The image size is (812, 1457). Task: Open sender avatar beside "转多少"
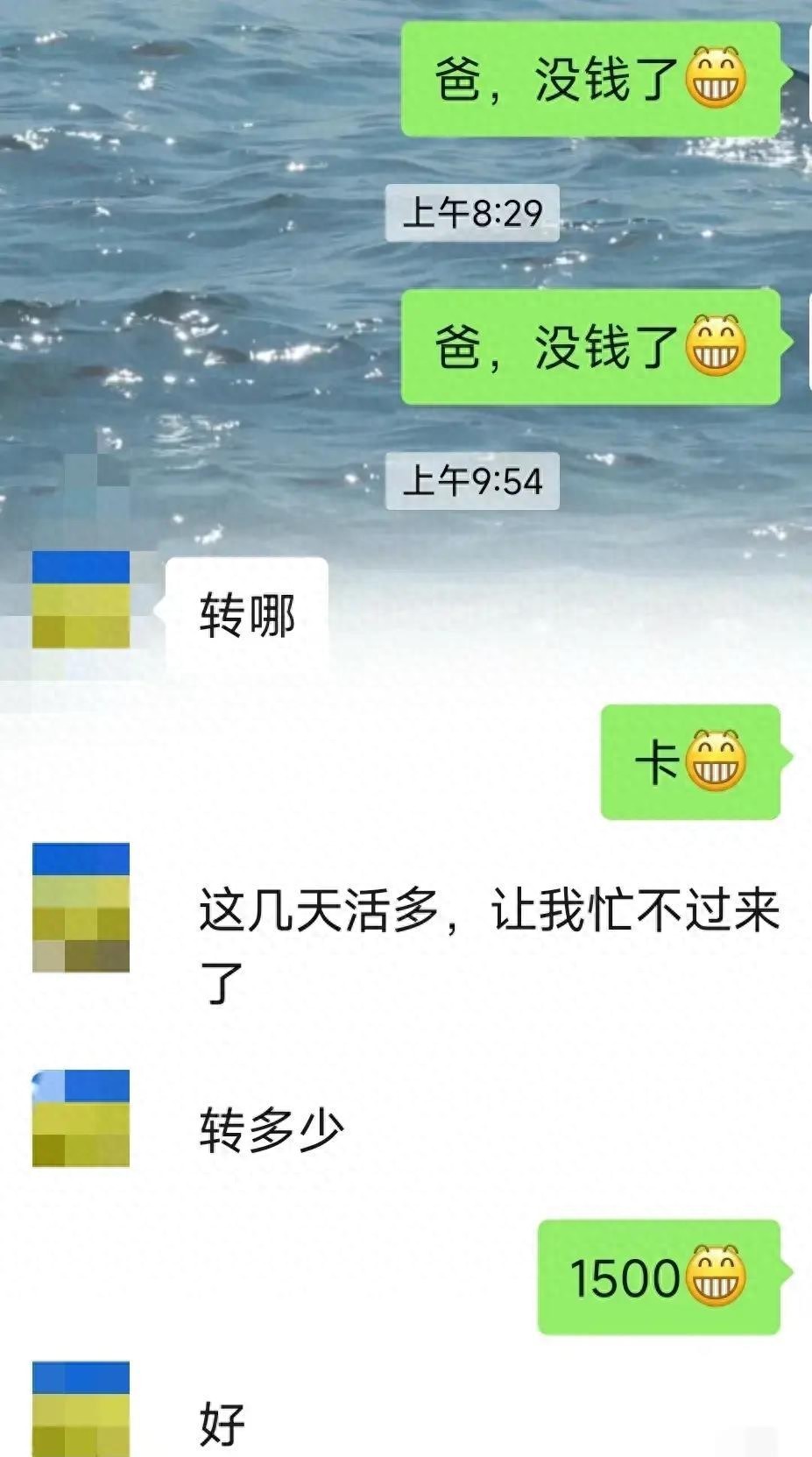(81, 1119)
